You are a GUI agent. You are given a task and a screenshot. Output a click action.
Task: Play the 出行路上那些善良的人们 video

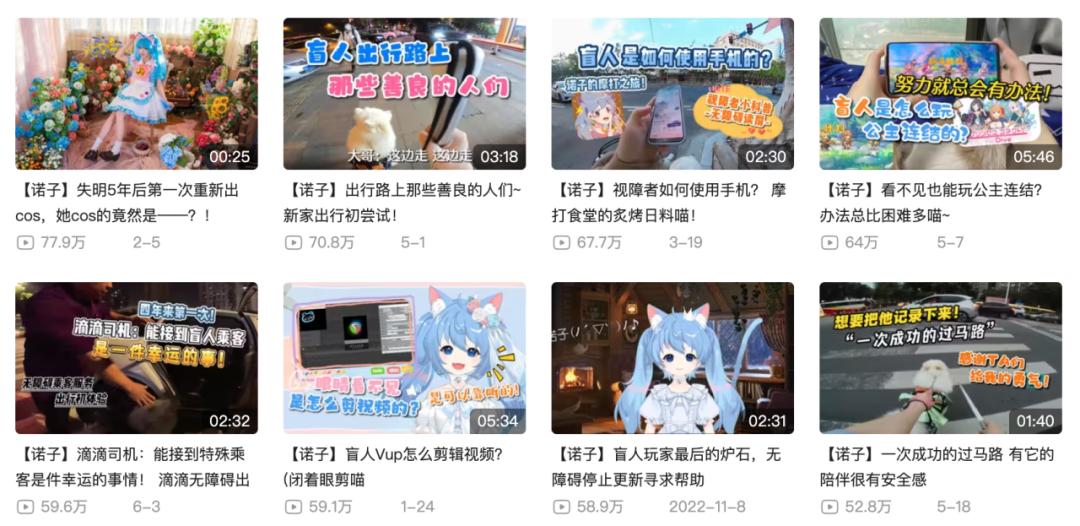[x=404, y=94]
